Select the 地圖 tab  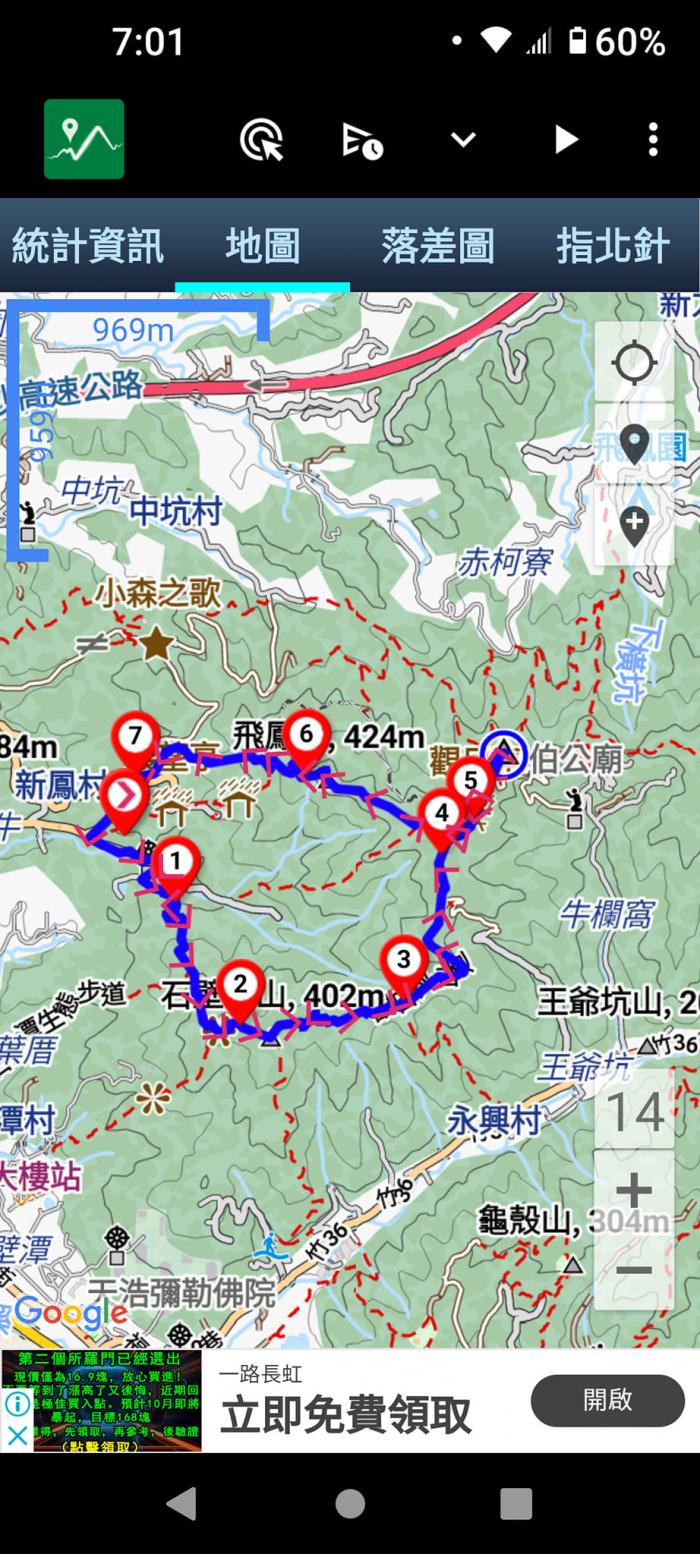262,246
